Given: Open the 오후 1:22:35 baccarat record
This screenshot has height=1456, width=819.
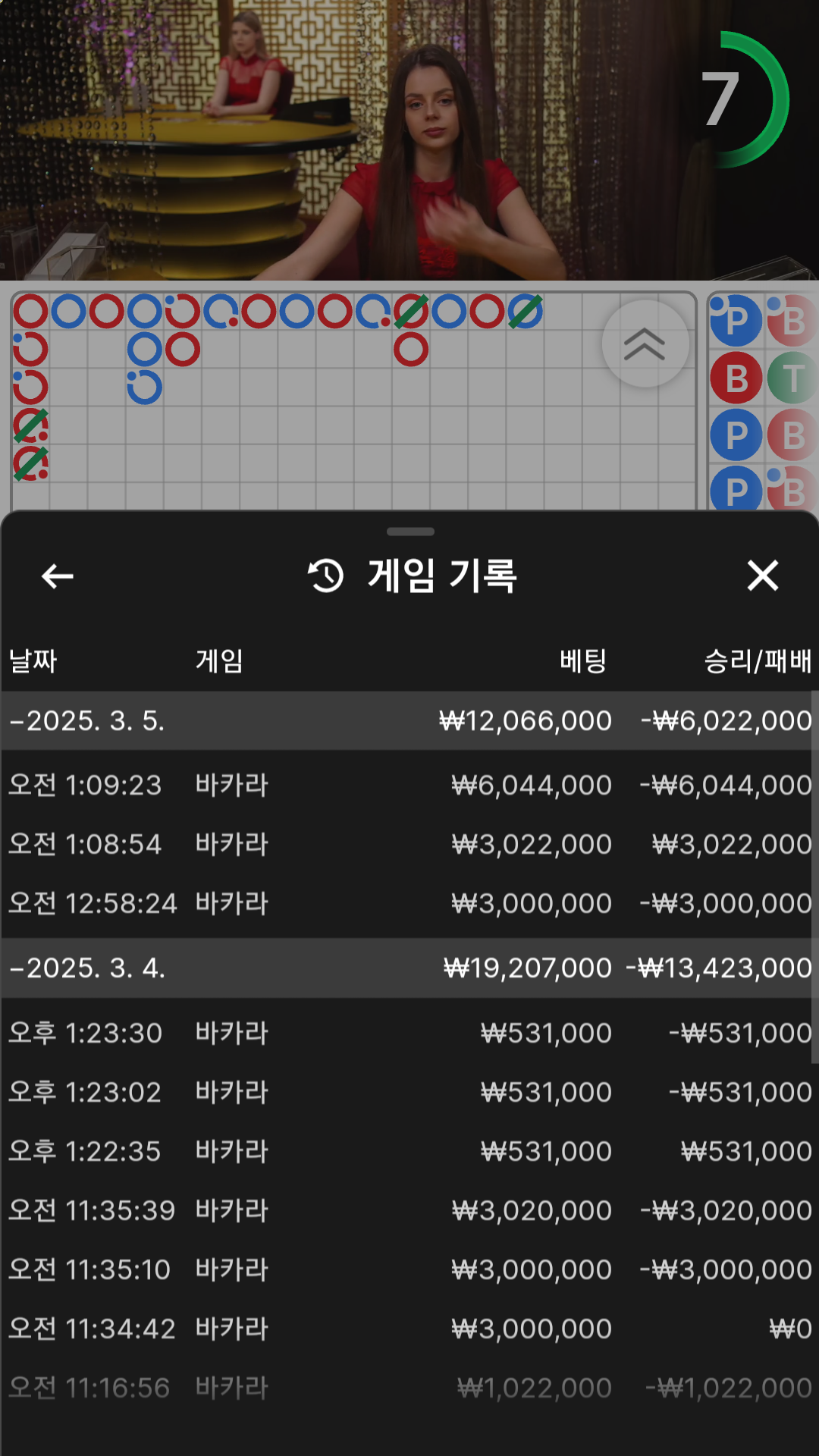Looking at the screenshot, I should click(x=409, y=1151).
